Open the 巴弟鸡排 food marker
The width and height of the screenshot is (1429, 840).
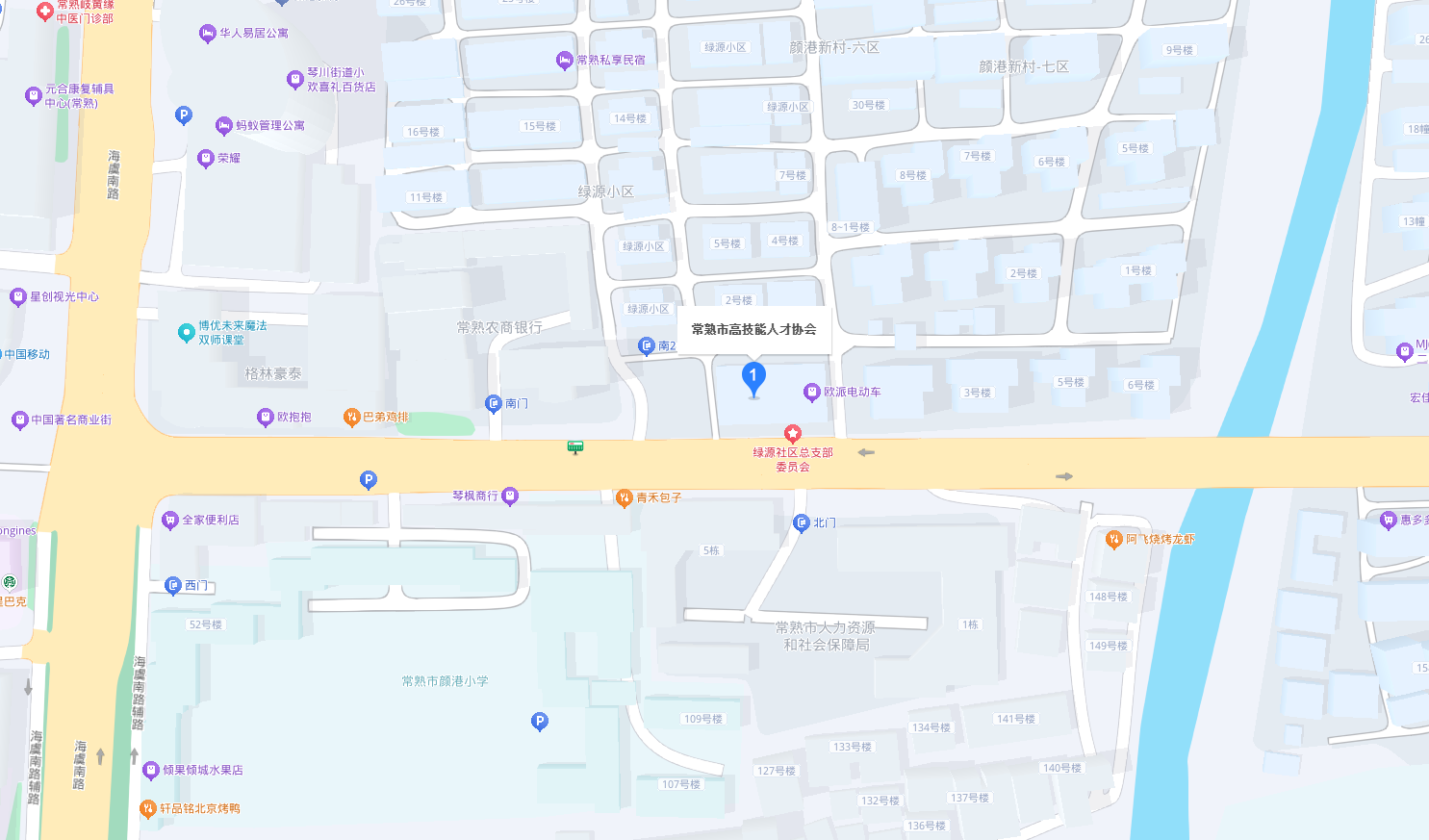click(x=352, y=417)
